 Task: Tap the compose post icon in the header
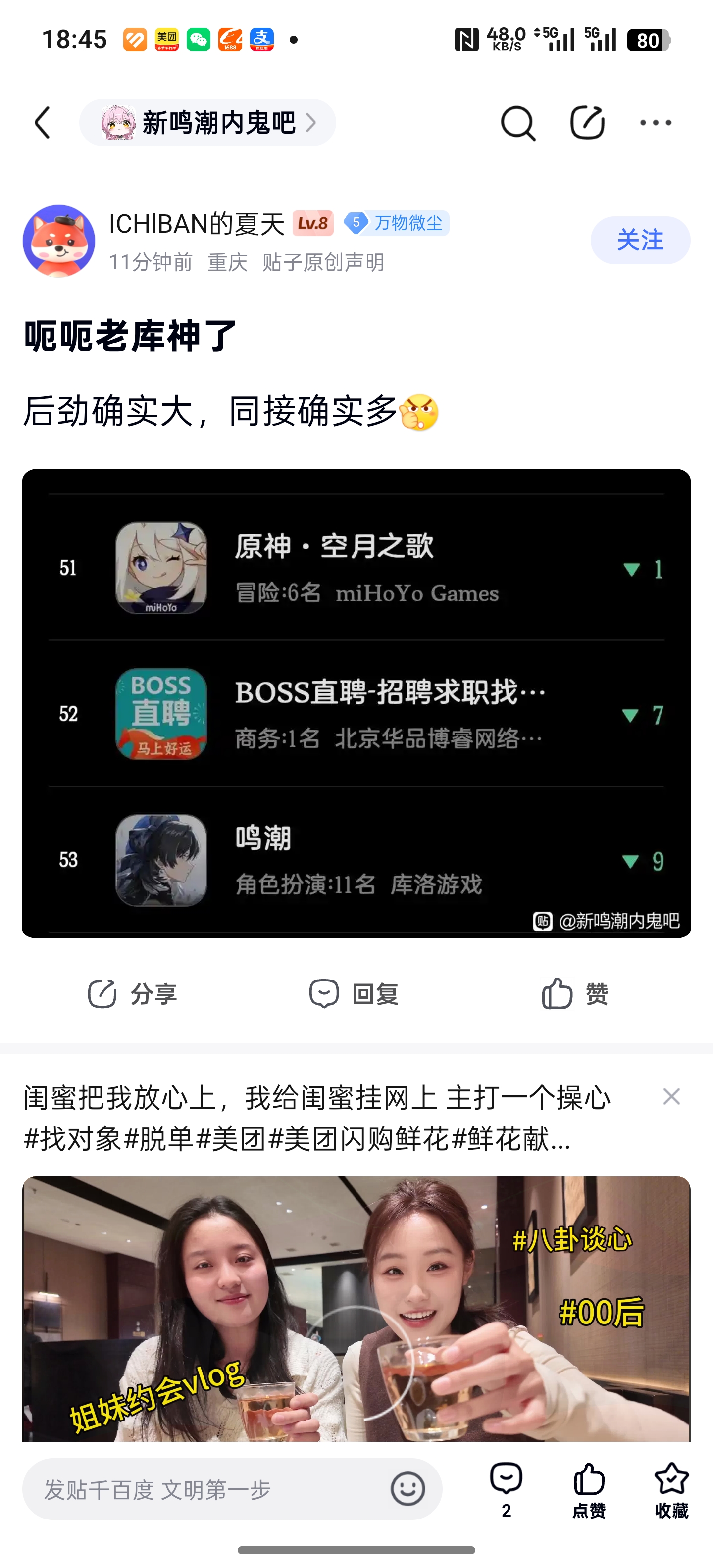pos(587,122)
